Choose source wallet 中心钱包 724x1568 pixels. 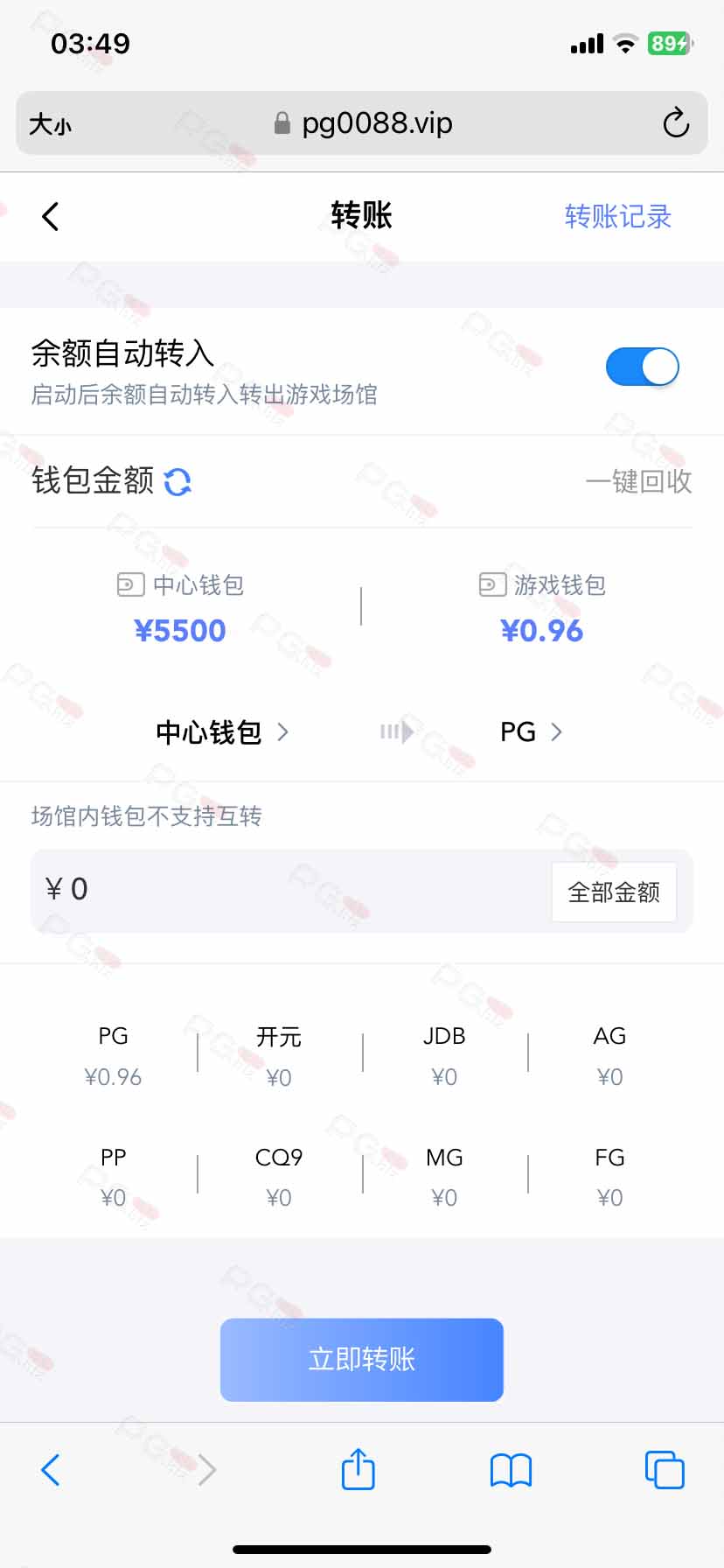pos(222,731)
